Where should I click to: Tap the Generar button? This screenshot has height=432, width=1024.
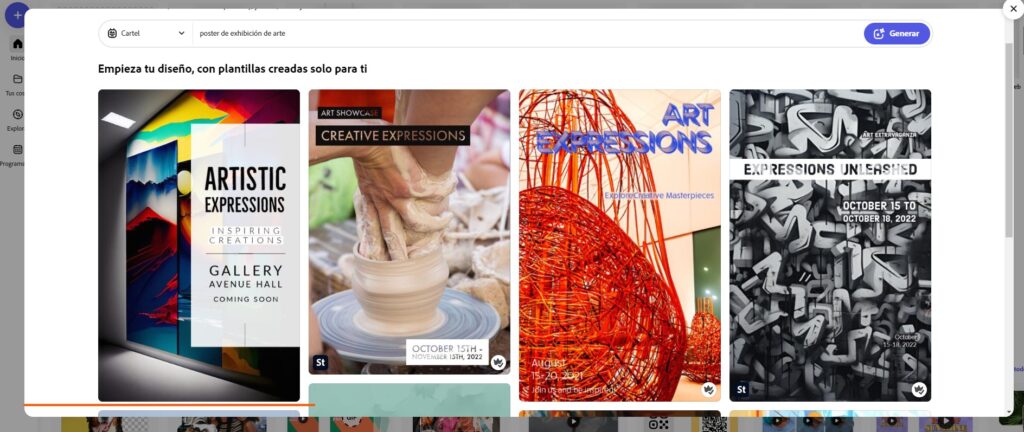coord(896,33)
